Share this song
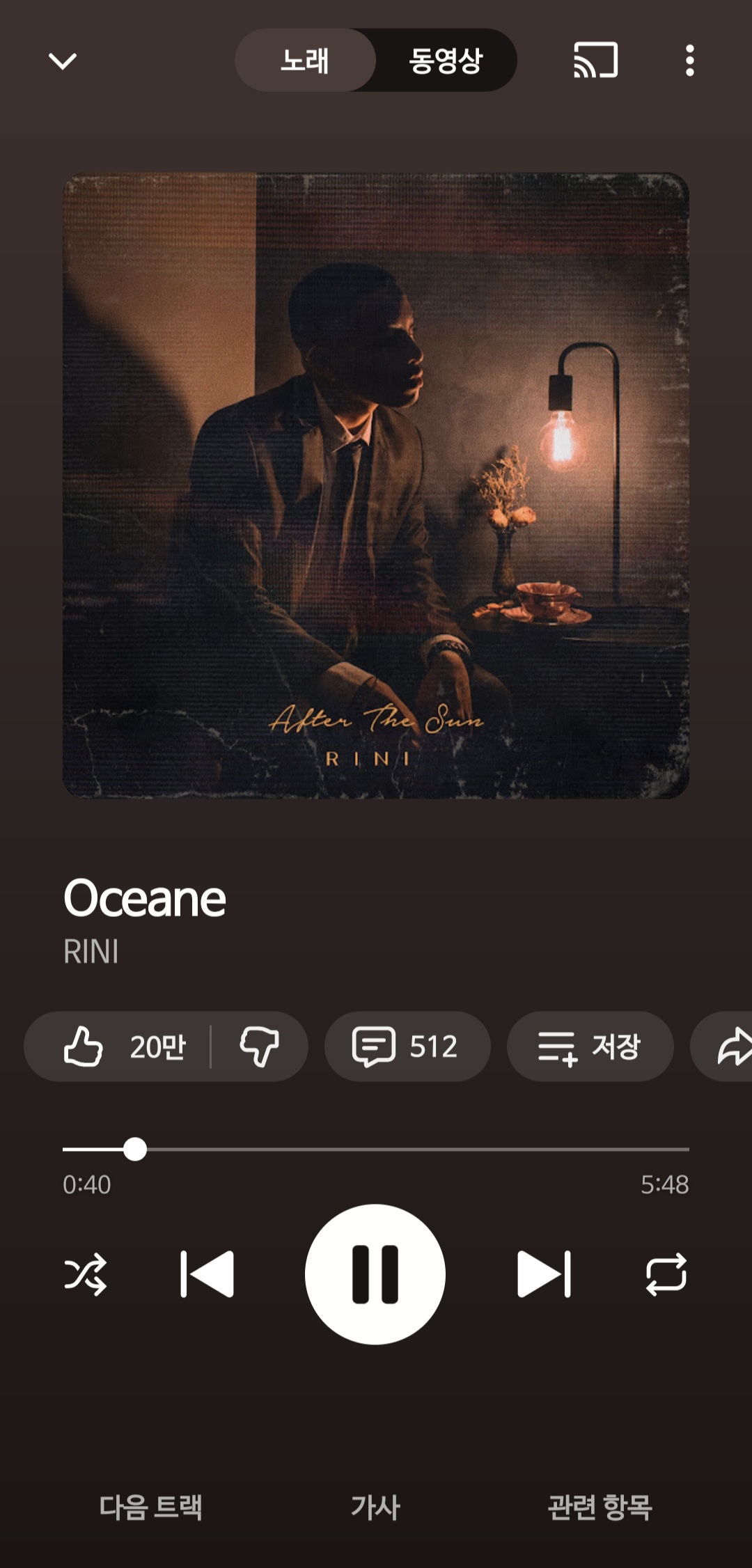752x1568 pixels. pos(731,1046)
